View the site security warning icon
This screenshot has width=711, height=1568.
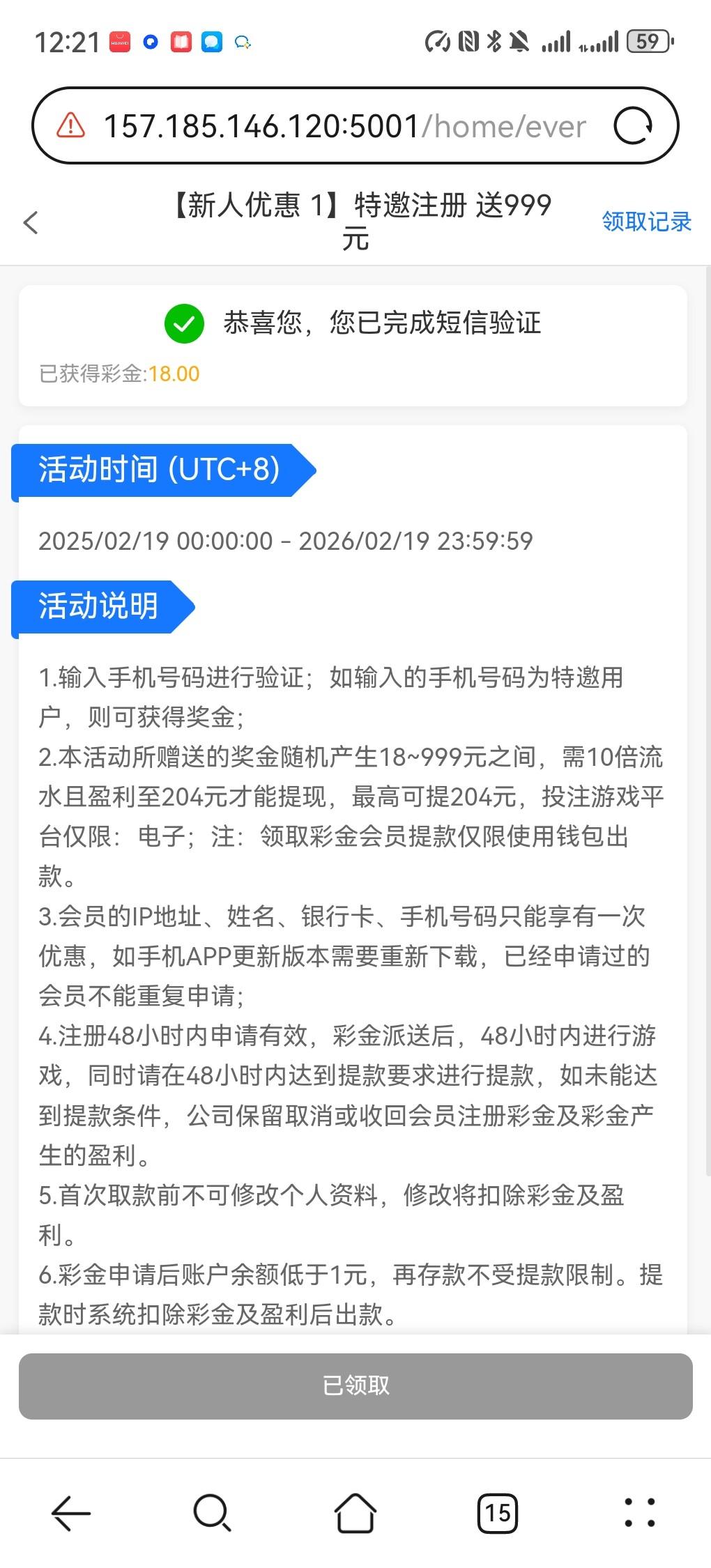coord(71,126)
